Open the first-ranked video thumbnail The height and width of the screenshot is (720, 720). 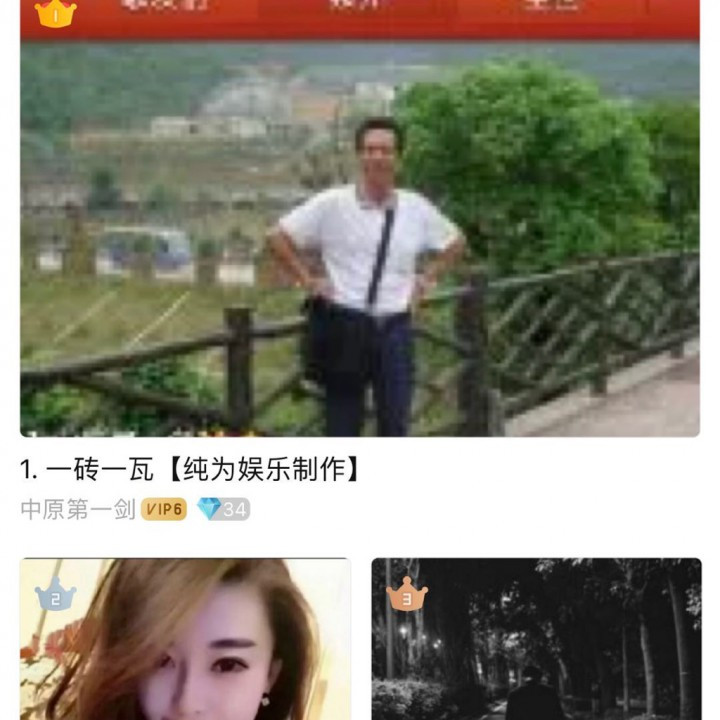(360, 238)
